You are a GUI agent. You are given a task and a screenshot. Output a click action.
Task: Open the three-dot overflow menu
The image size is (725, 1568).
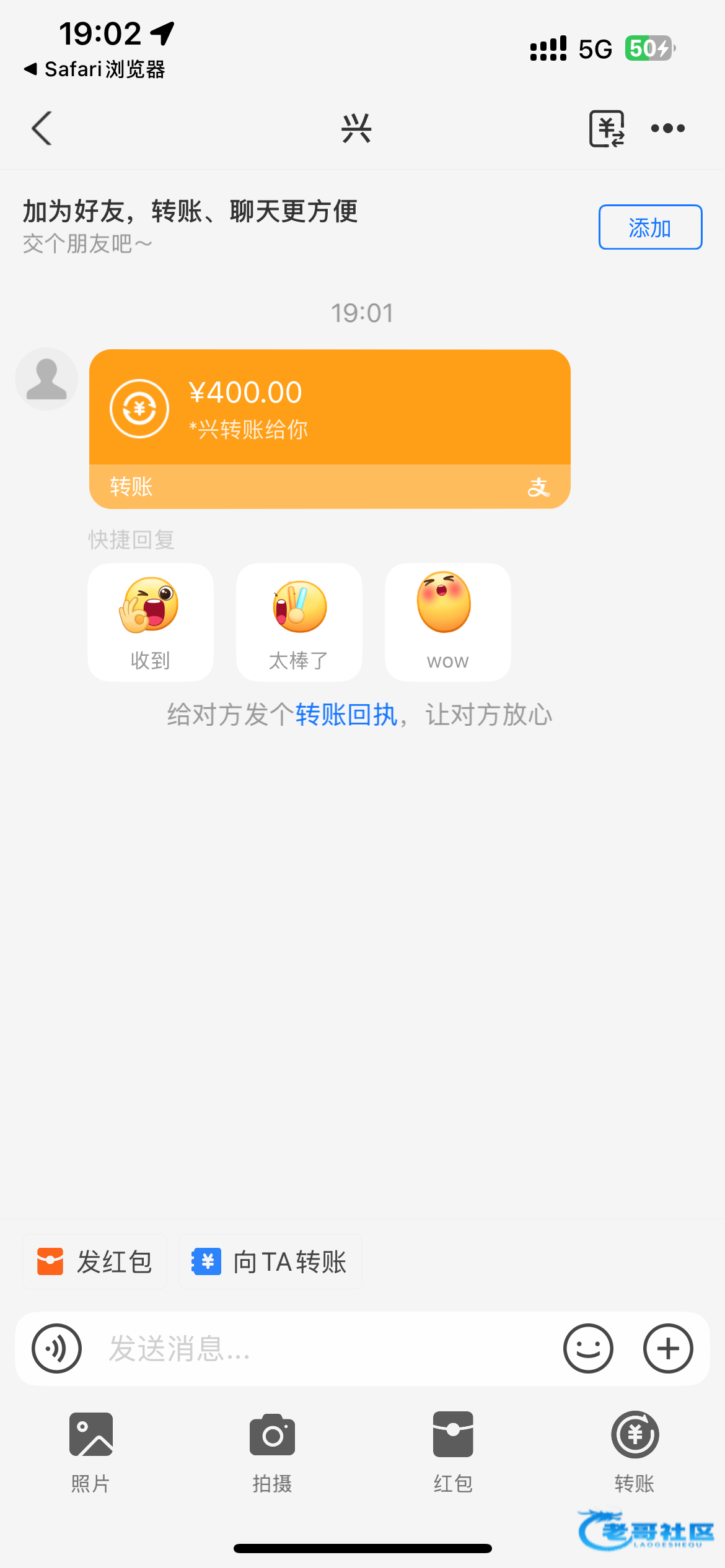pyautogui.click(x=667, y=129)
